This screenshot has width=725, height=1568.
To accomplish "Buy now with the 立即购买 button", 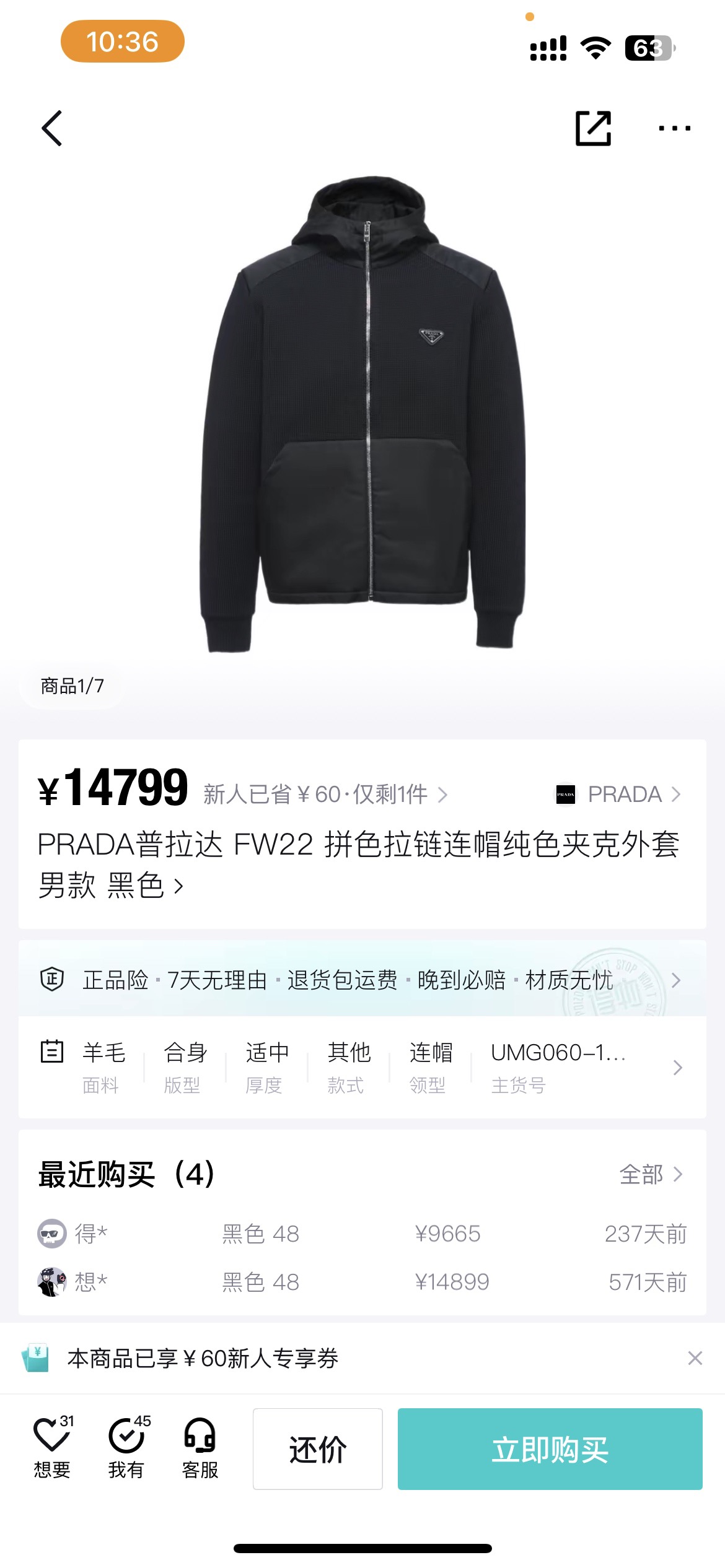I will 550,1448.
